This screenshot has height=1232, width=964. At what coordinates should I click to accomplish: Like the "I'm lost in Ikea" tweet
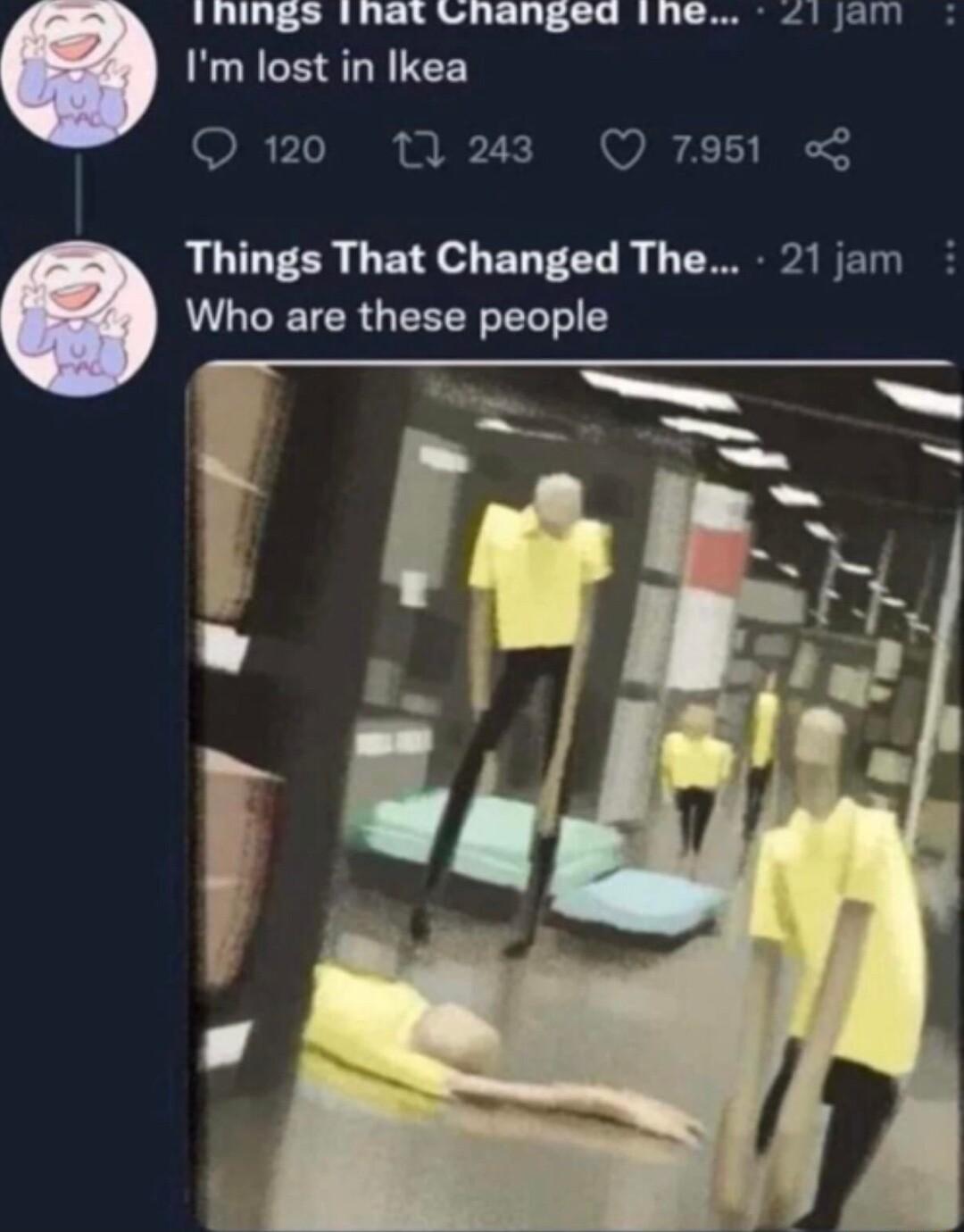click(621, 150)
